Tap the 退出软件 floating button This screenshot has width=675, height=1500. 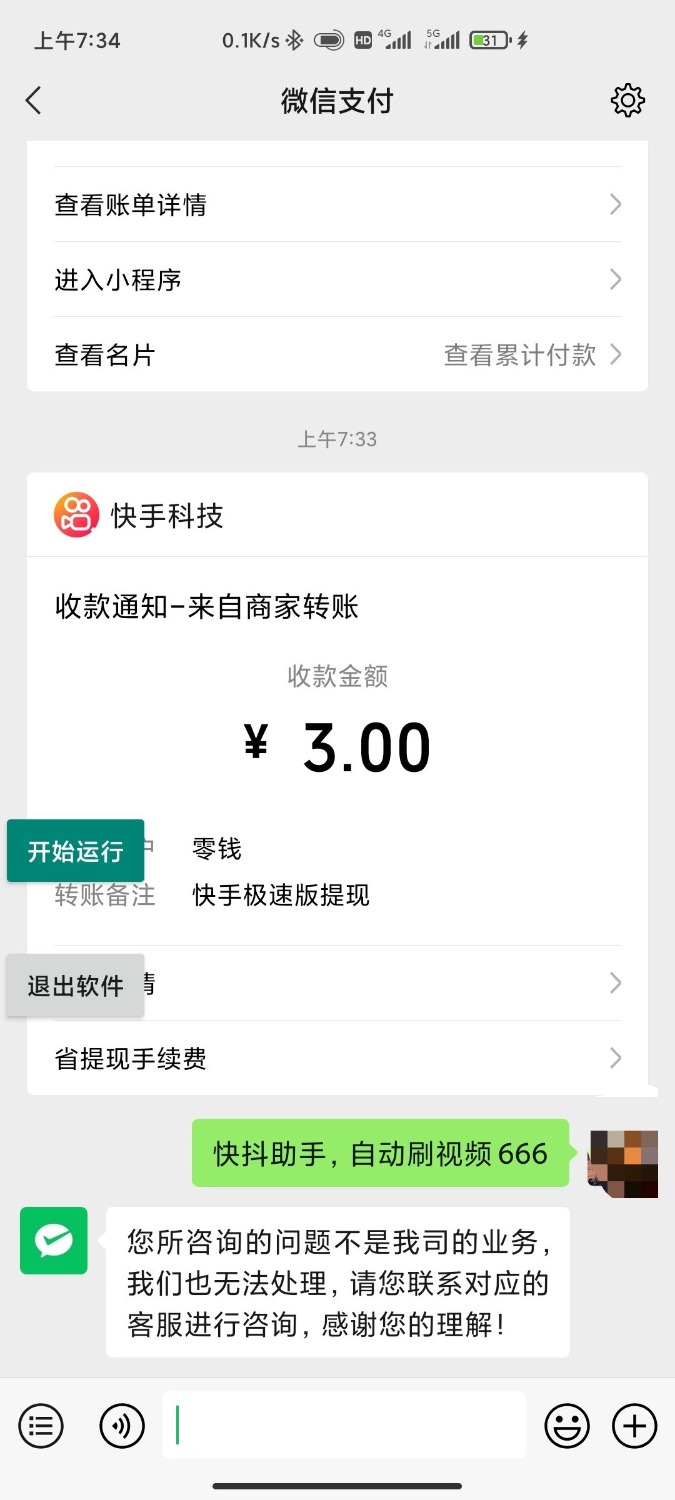tap(76, 986)
